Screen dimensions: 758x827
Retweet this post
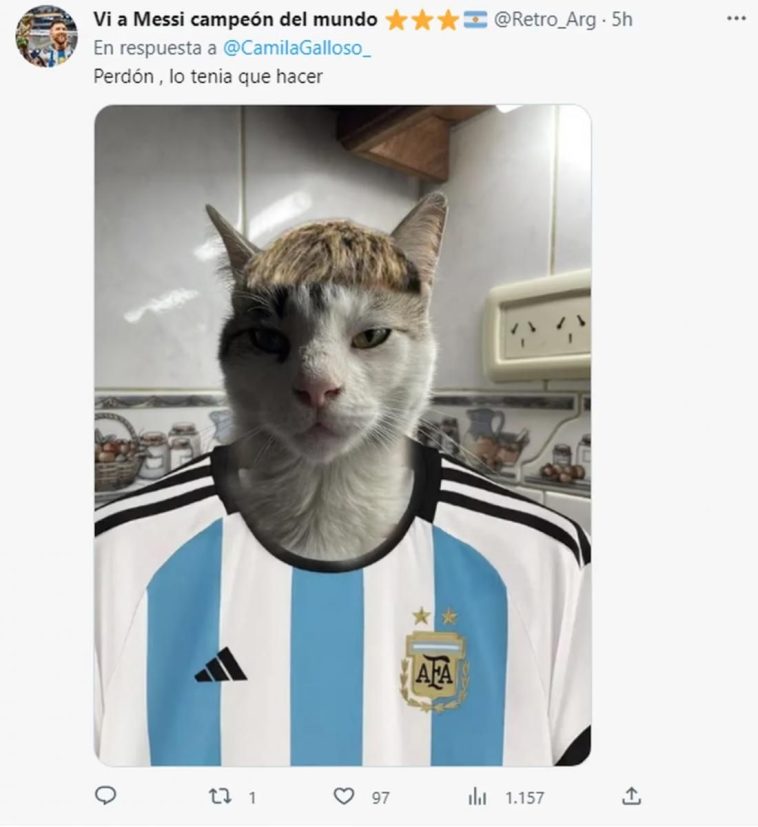pos(219,796)
